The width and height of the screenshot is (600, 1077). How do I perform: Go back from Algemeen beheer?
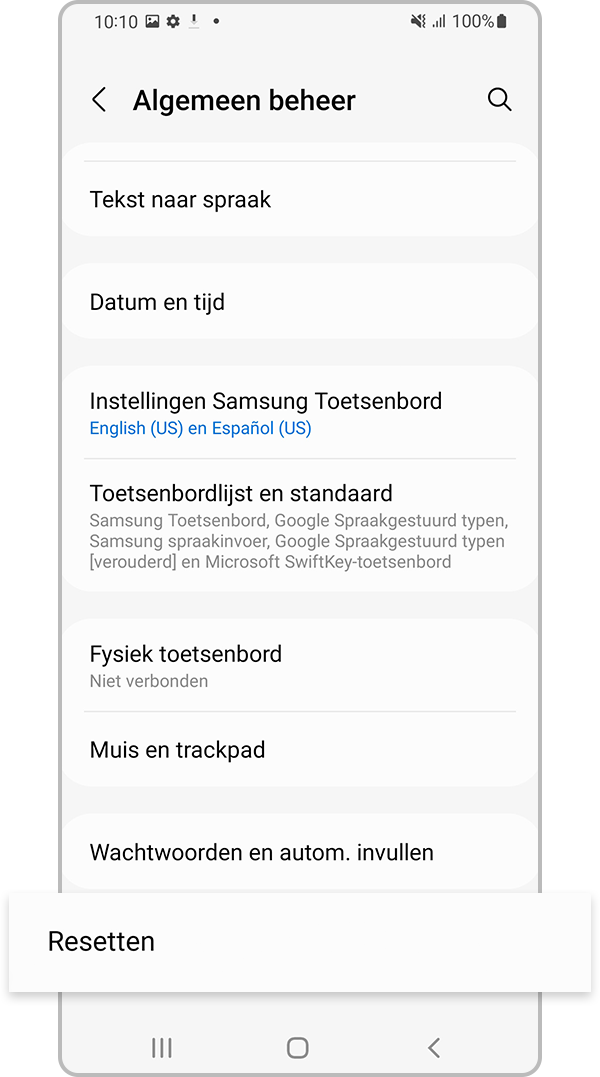pyautogui.click(x=99, y=100)
